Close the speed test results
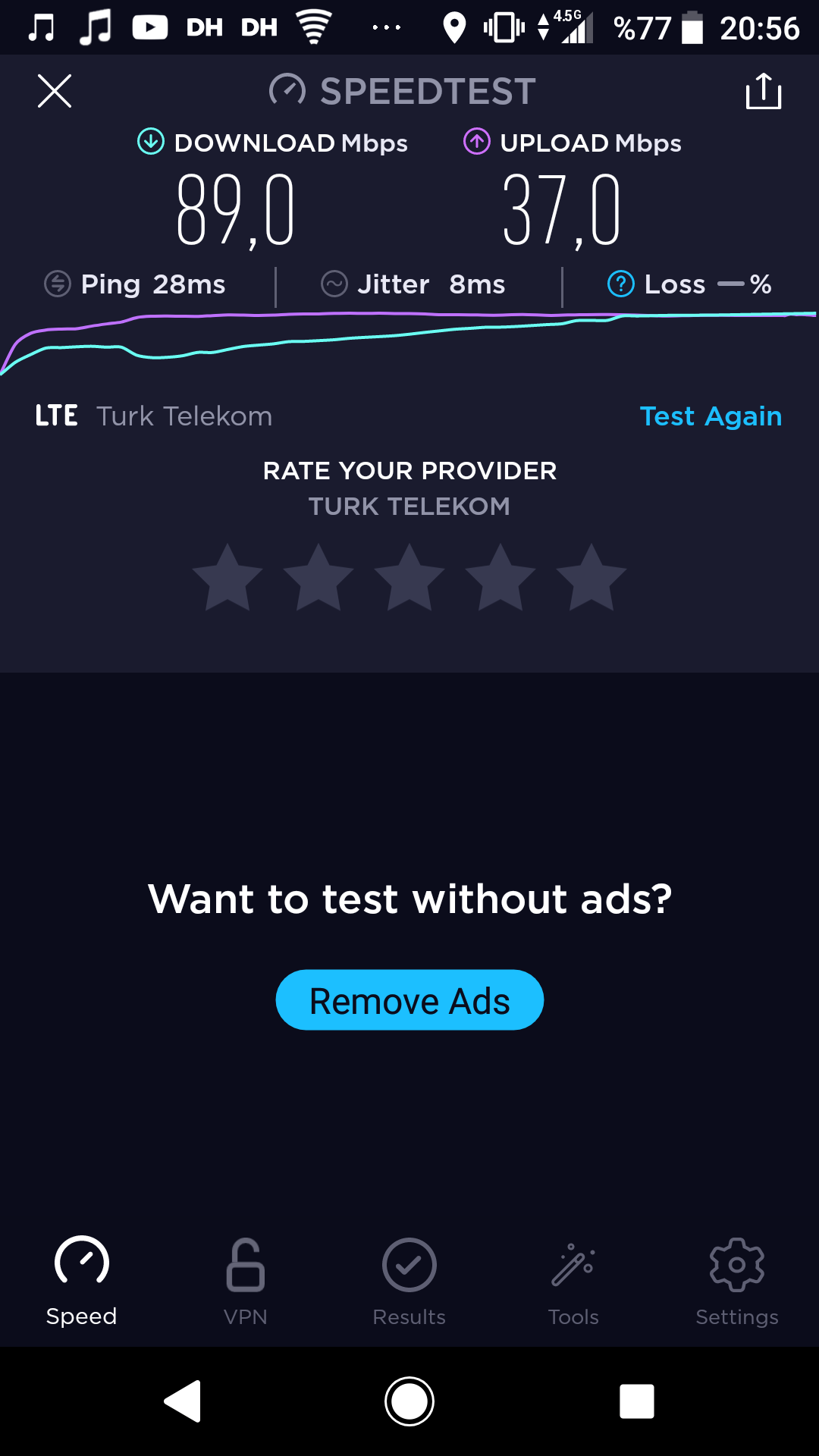This screenshot has height=1456, width=819. 55,91
